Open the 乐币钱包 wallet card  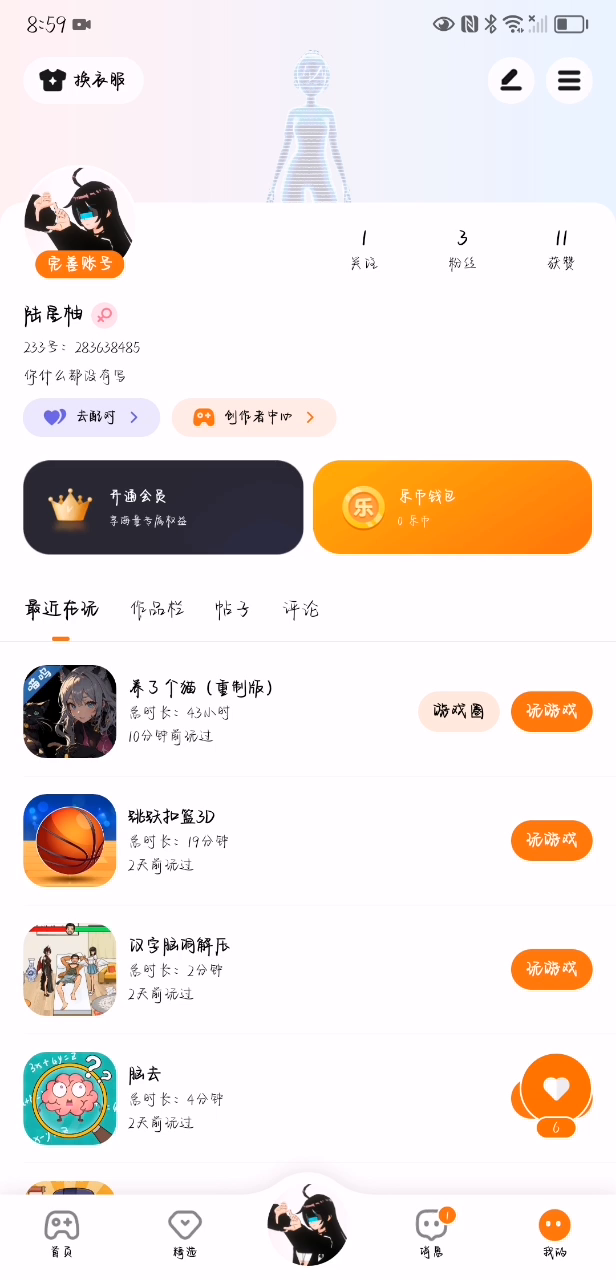coord(452,507)
